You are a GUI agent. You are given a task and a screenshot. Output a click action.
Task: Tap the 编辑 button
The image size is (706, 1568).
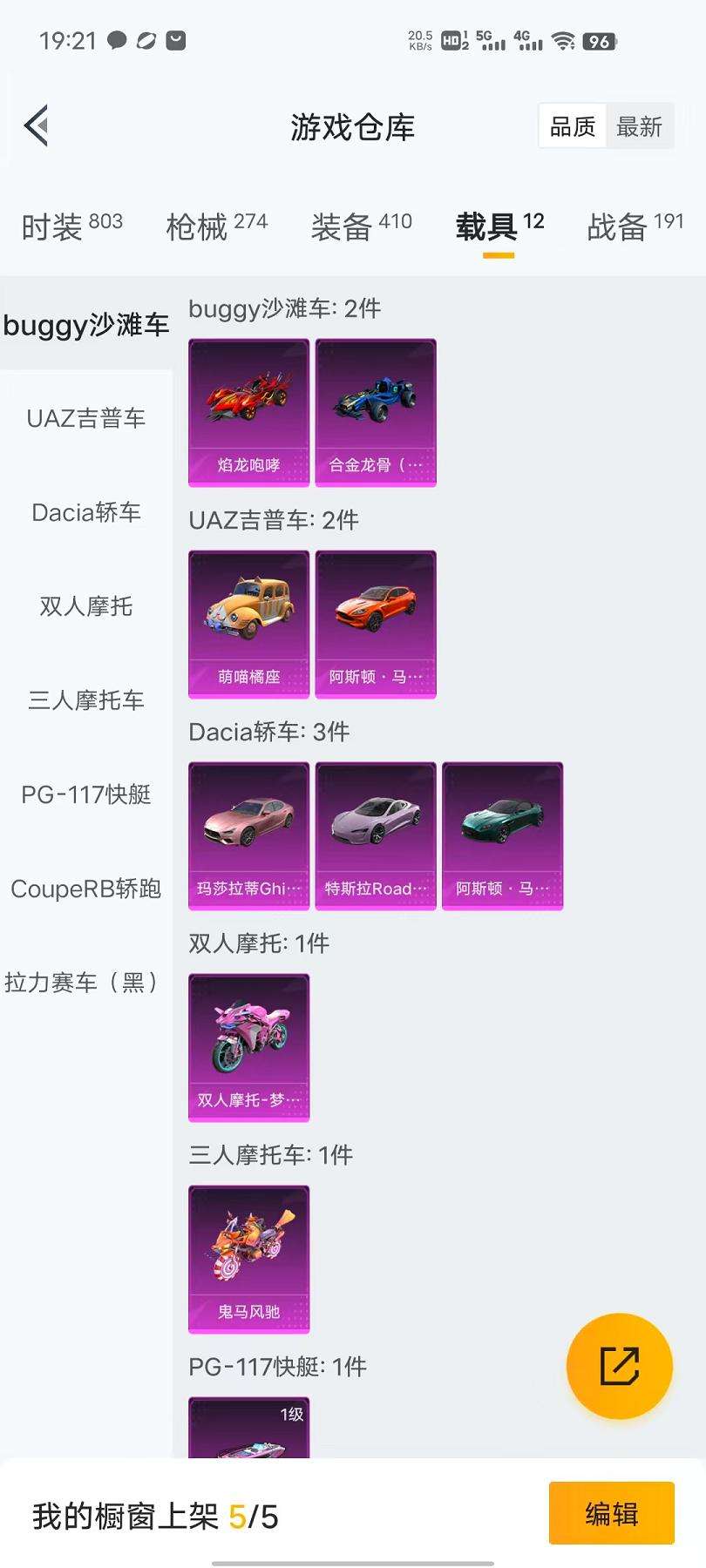coord(611,1514)
